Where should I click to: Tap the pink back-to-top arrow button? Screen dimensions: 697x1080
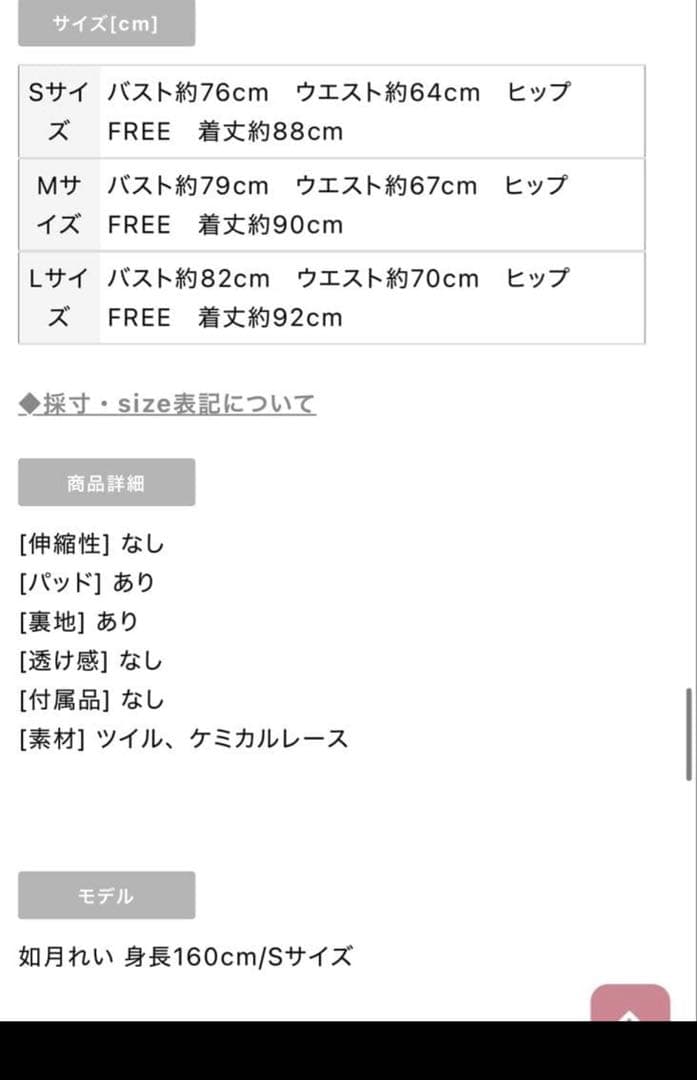[630, 1005]
